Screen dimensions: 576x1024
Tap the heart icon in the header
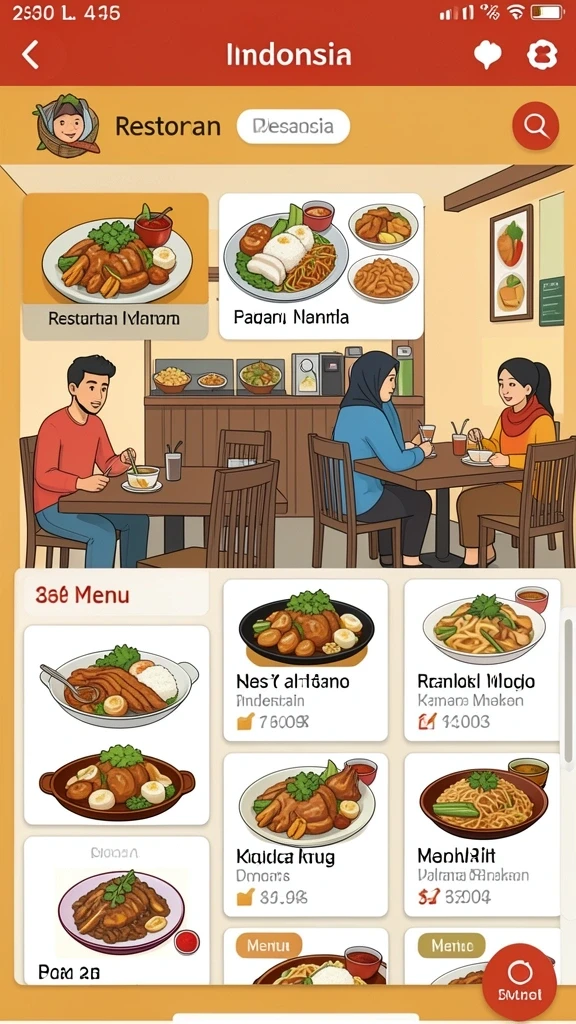click(x=488, y=55)
